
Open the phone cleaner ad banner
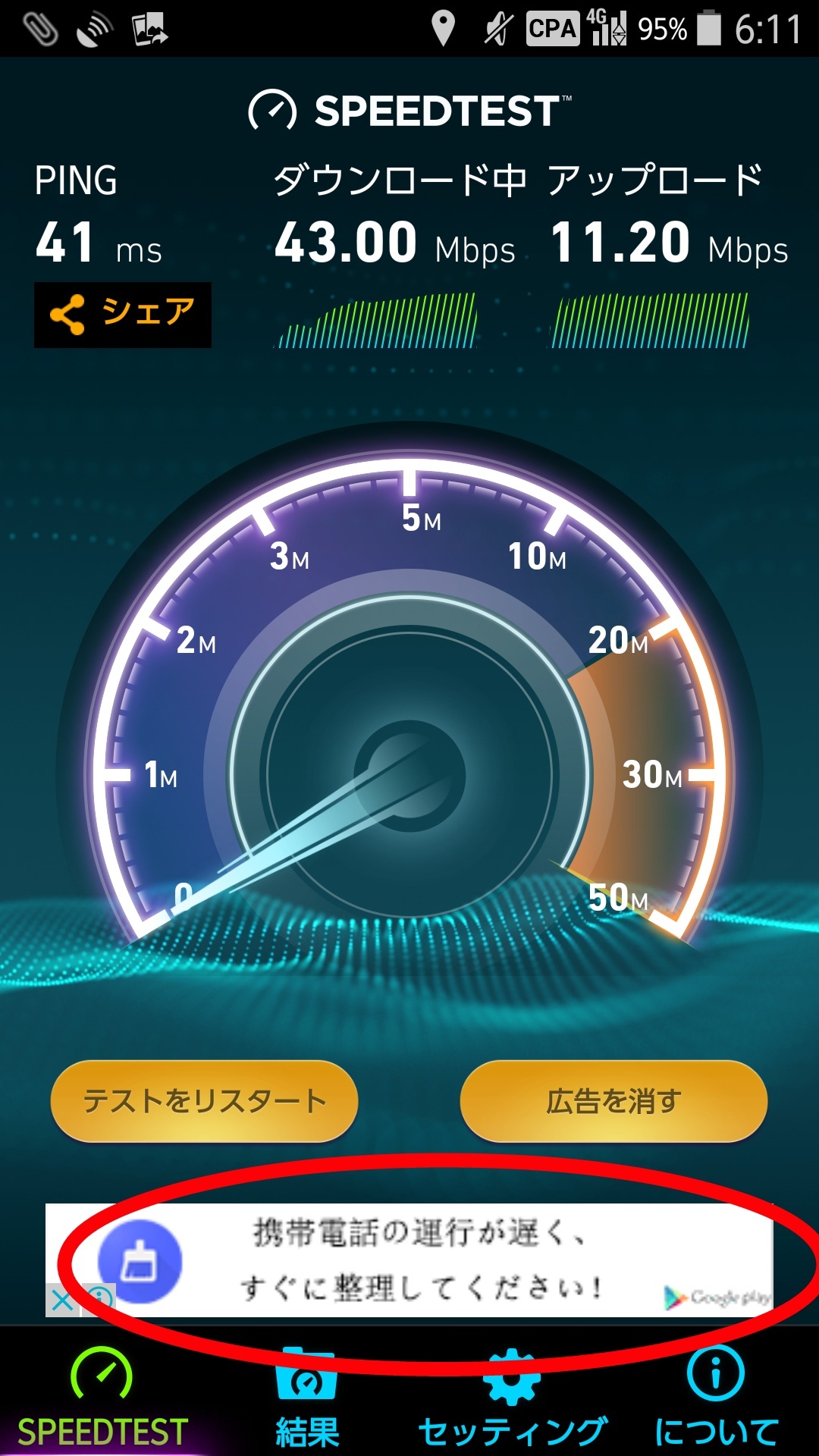425,1260
